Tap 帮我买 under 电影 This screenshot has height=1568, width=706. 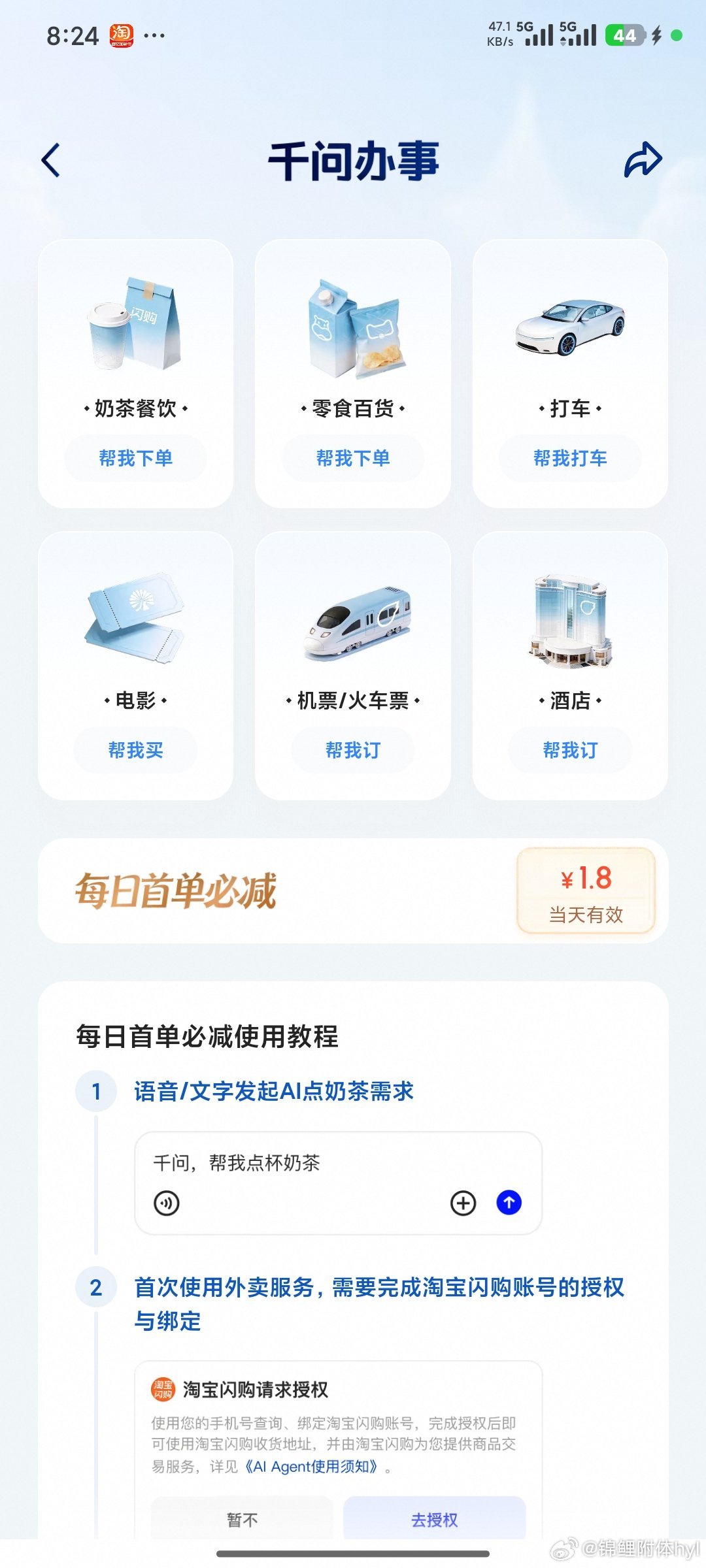point(135,750)
